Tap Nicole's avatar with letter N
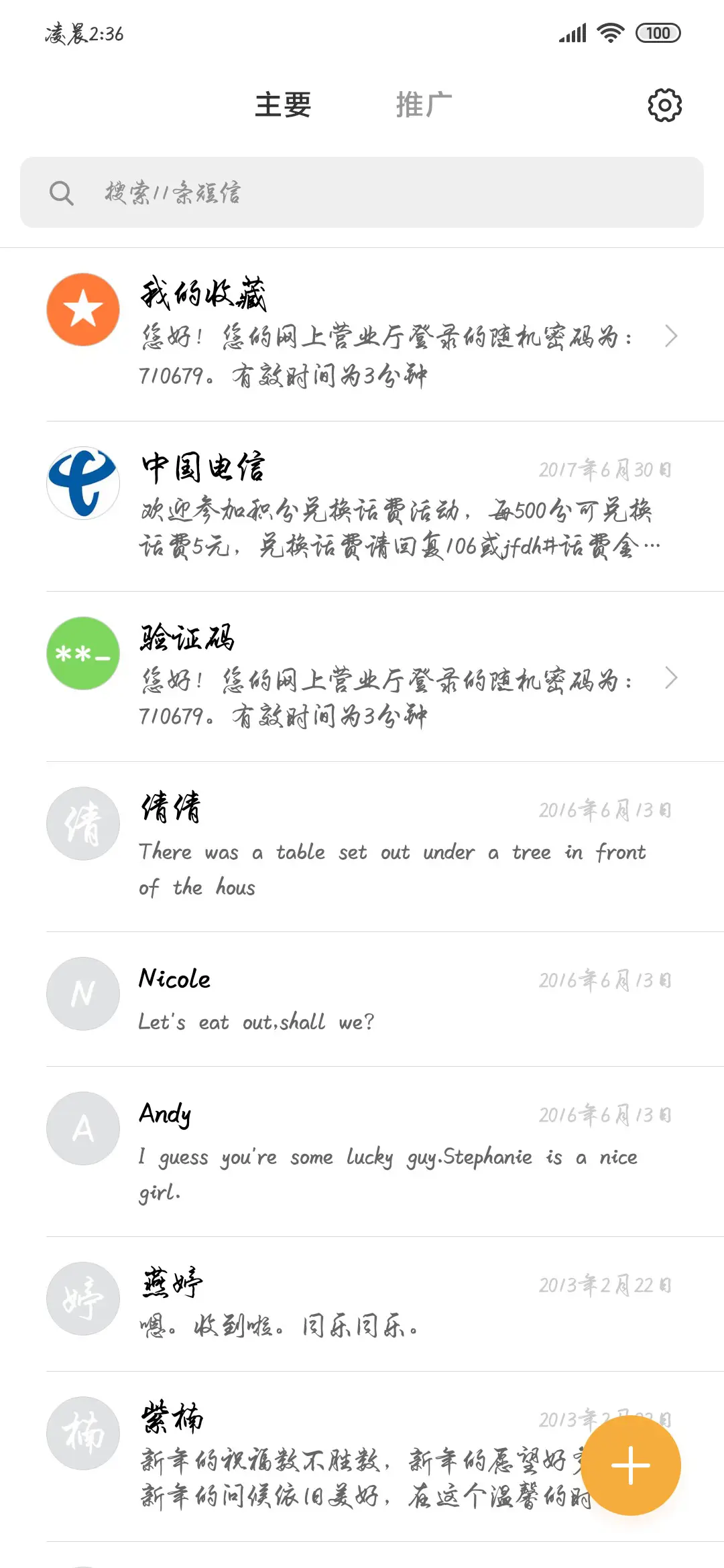The height and width of the screenshot is (1568, 724). [x=82, y=994]
